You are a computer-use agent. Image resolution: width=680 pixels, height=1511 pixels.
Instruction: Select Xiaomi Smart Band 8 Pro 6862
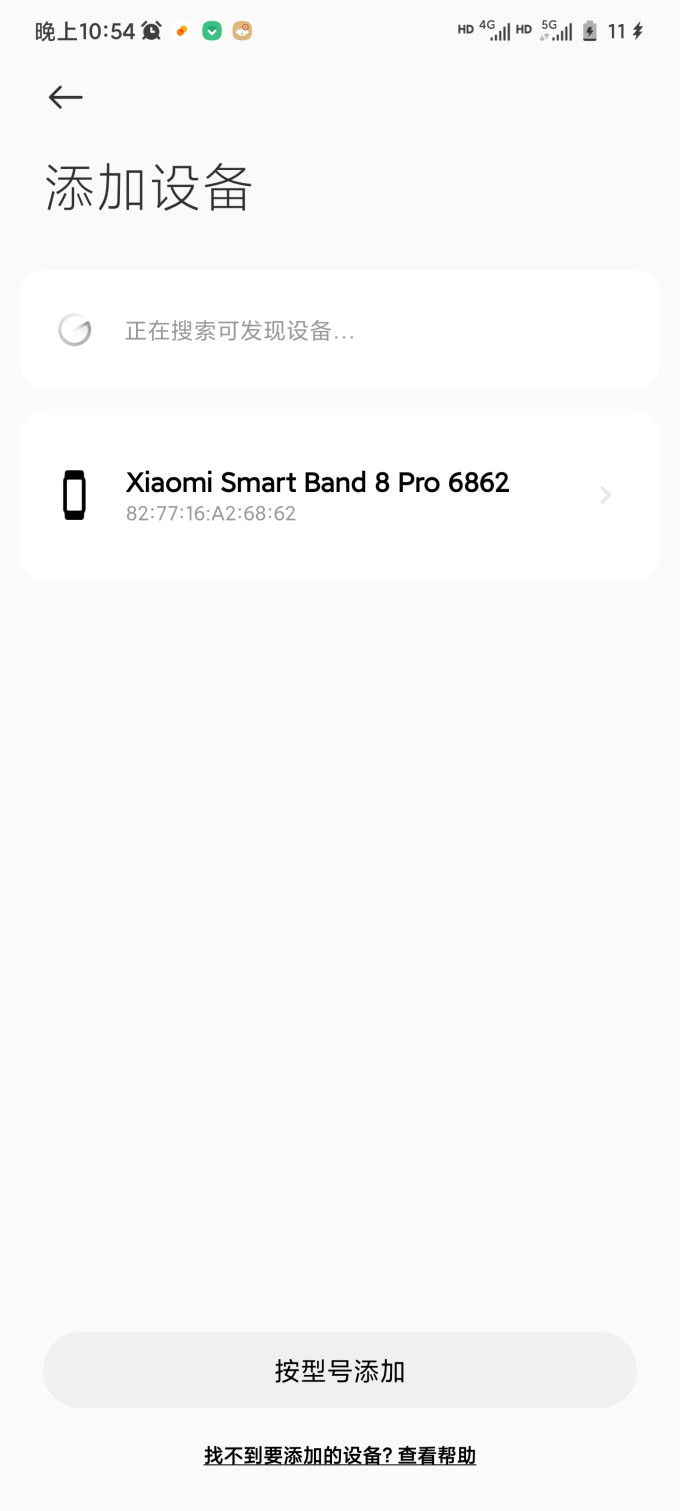coord(340,495)
